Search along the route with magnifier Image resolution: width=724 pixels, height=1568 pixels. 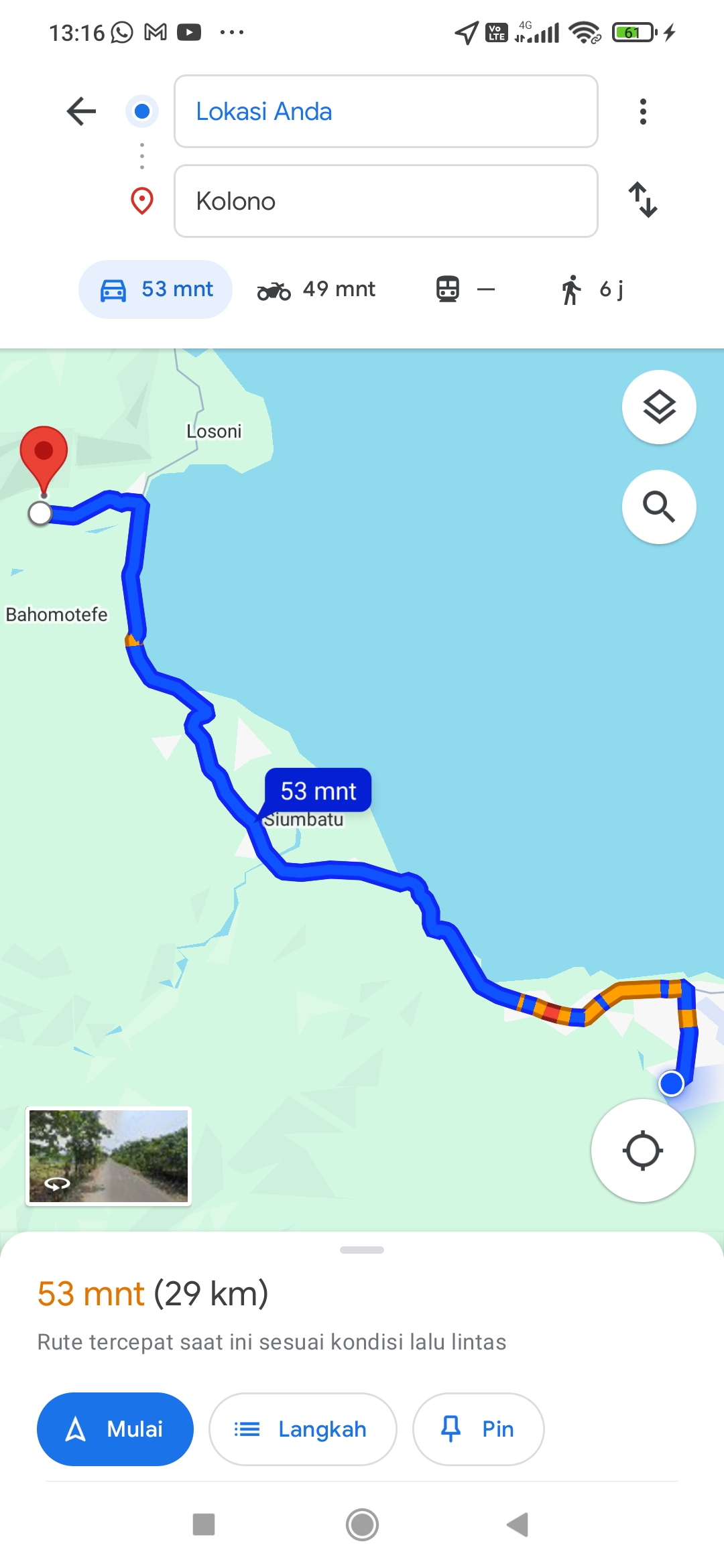[x=659, y=507]
